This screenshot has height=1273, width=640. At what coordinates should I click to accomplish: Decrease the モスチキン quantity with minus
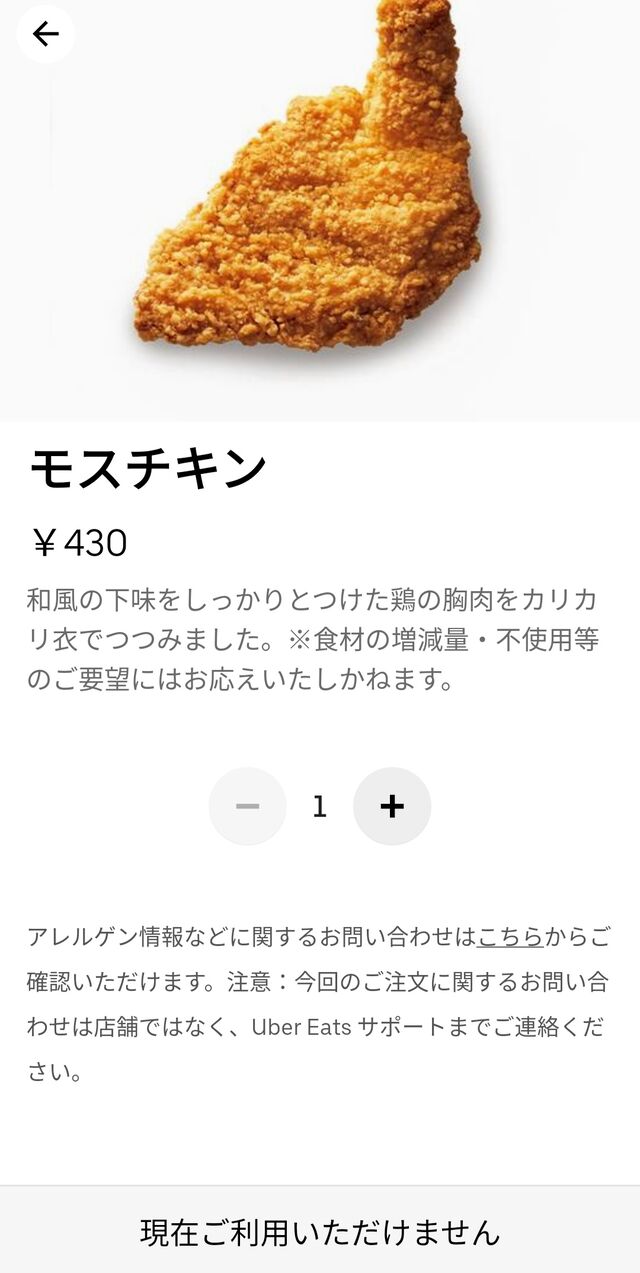[247, 806]
